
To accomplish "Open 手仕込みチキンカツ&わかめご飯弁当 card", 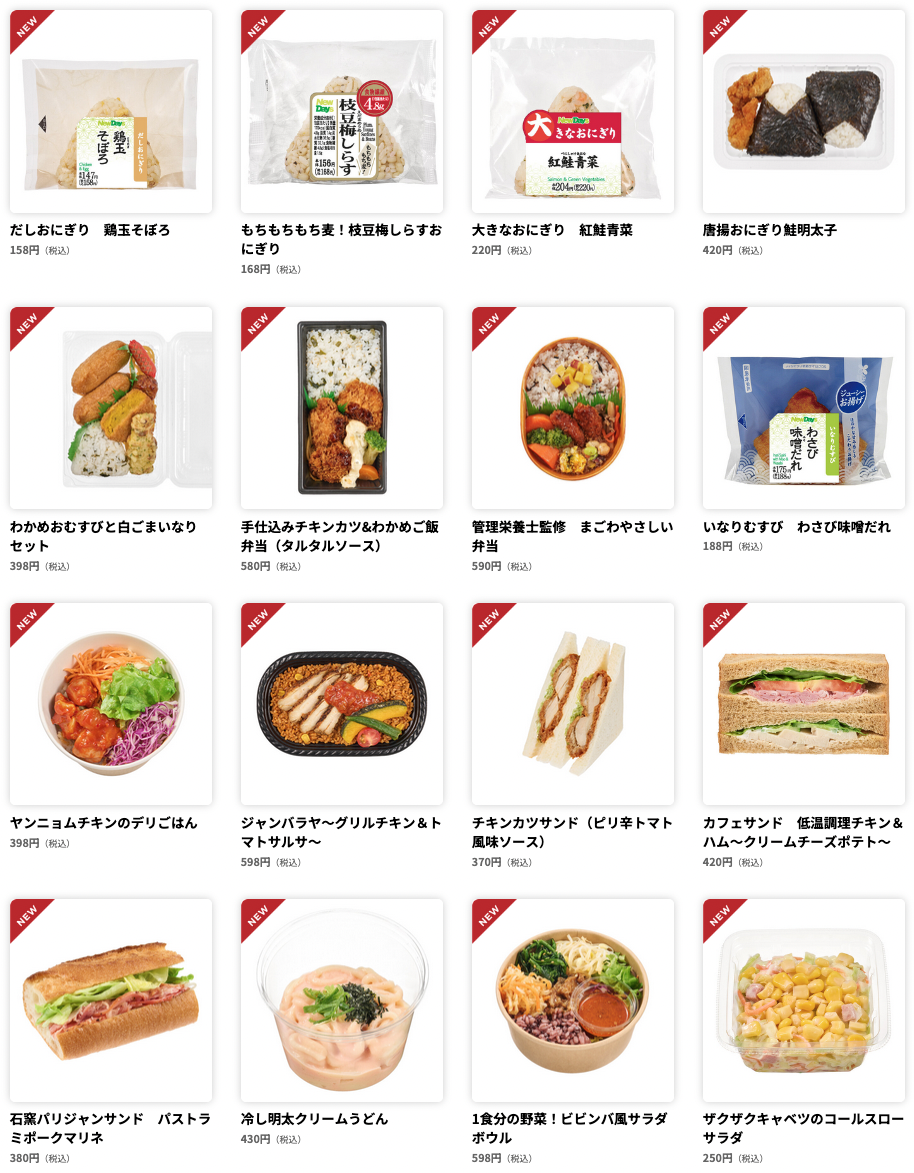I will (x=341, y=408).
